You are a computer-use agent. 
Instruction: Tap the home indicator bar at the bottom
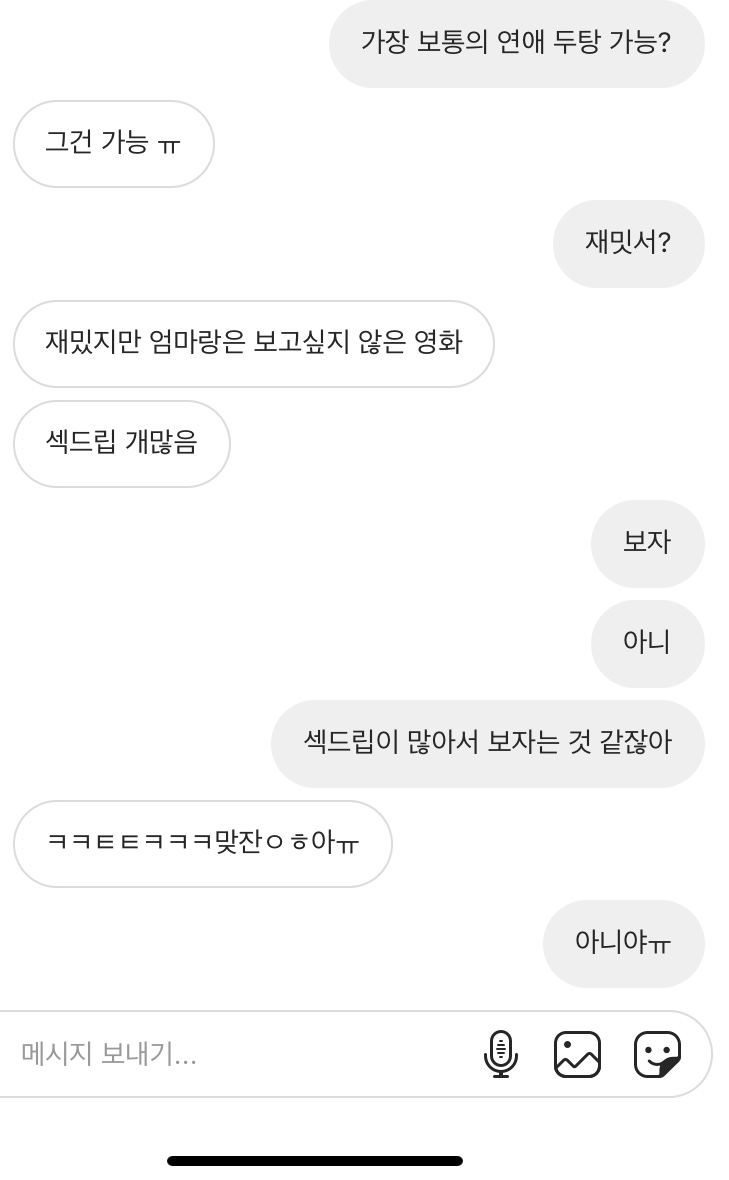pyautogui.click(x=314, y=1160)
